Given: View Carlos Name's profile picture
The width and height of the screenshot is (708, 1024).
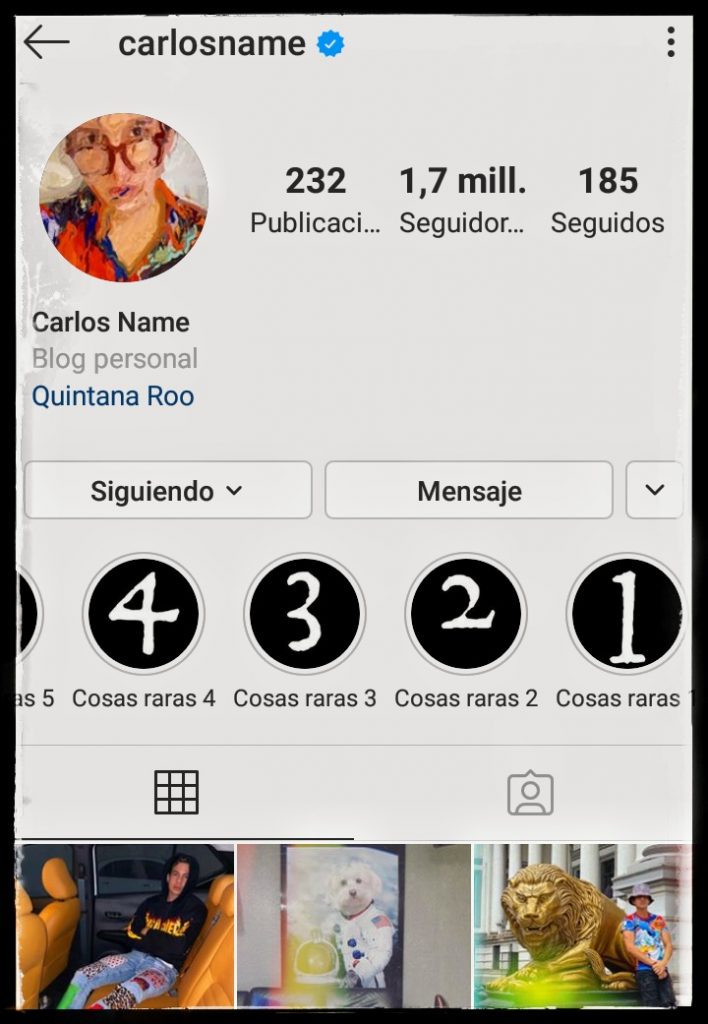Looking at the screenshot, I should tap(124, 197).
